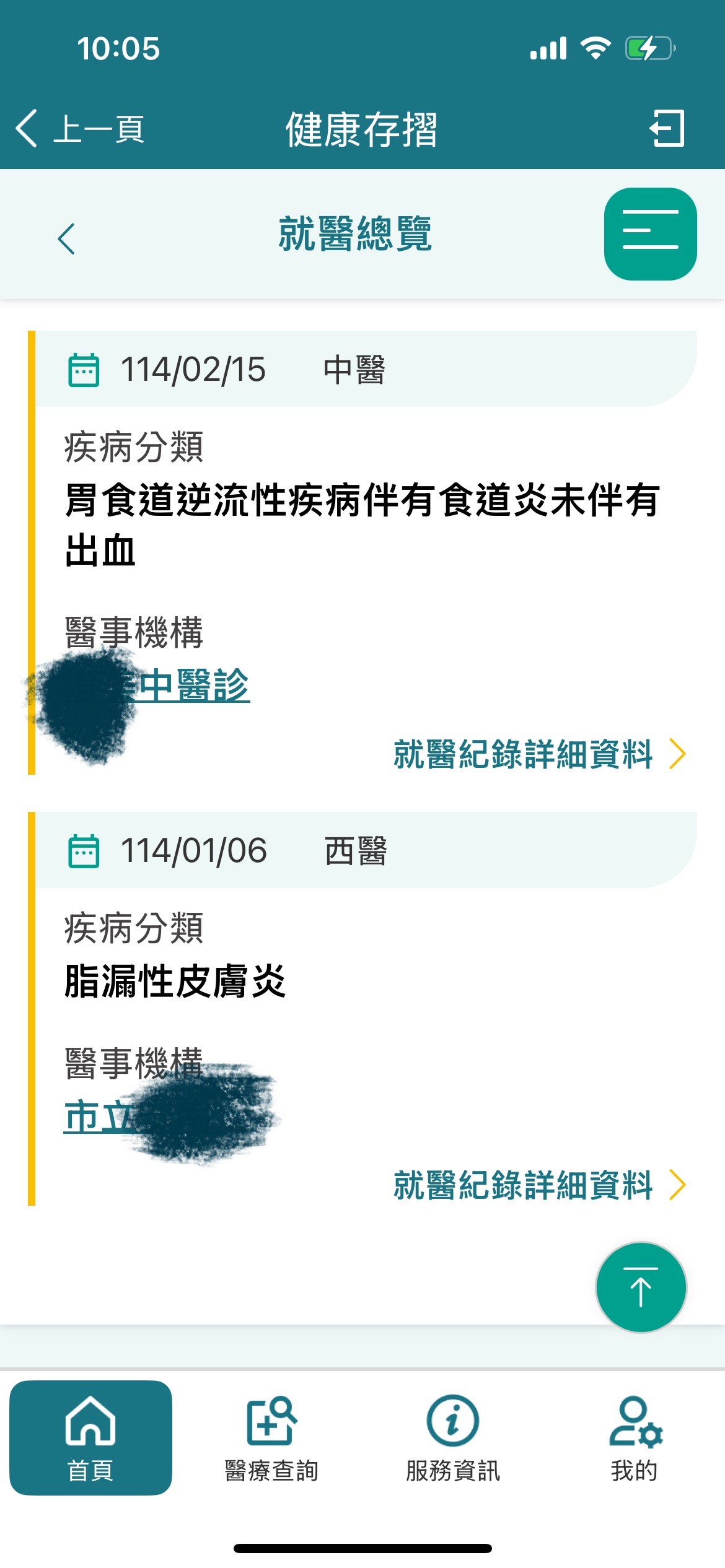The height and width of the screenshot is (1568, 725).
Task: Switch to 醫療查詢 tab
Action: coord(271,1438)
